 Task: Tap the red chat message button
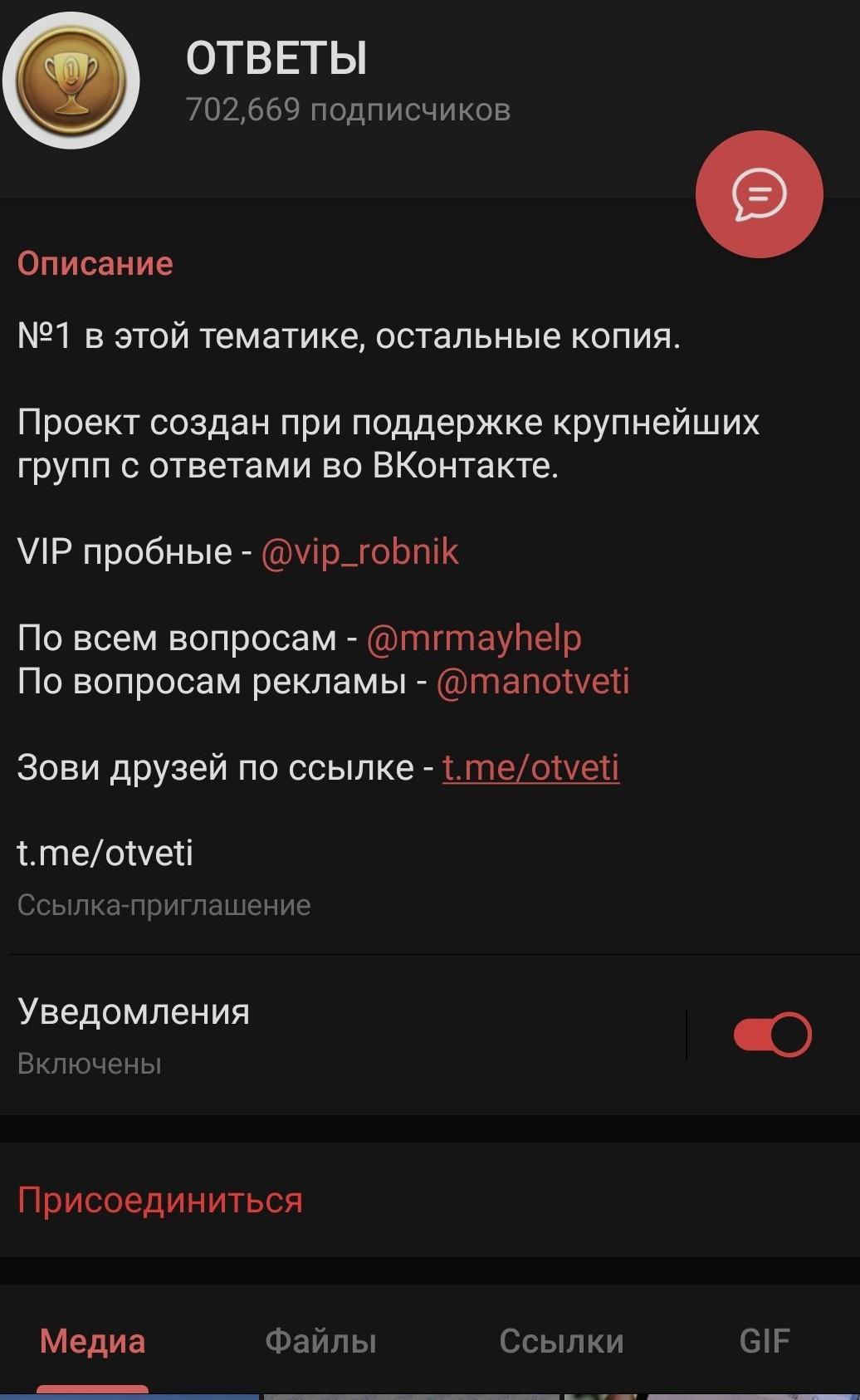click(759, 194)
